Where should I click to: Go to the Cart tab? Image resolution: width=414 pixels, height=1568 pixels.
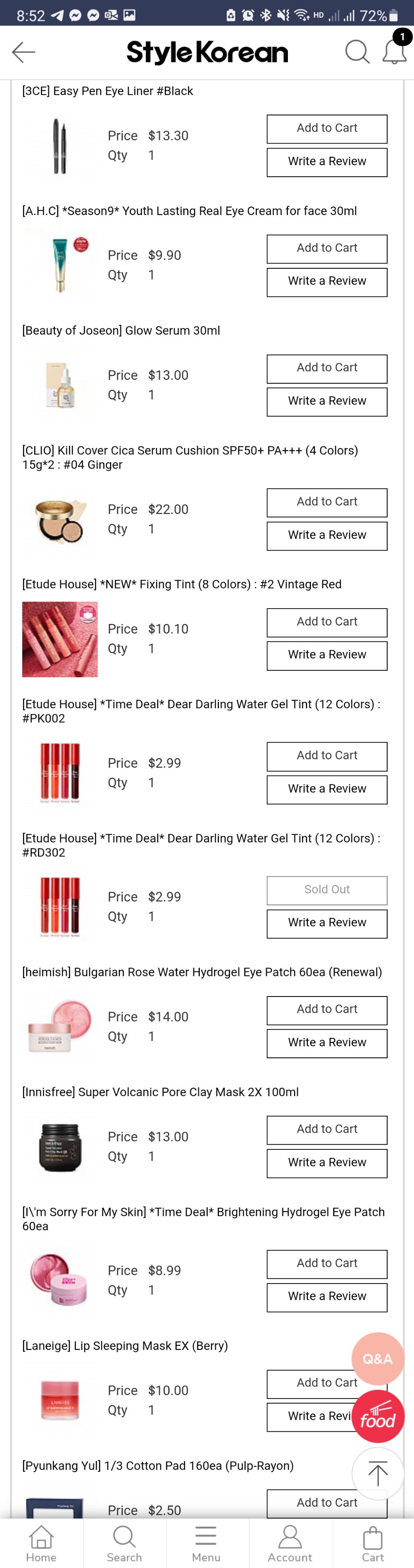[x=373, y=1544]
